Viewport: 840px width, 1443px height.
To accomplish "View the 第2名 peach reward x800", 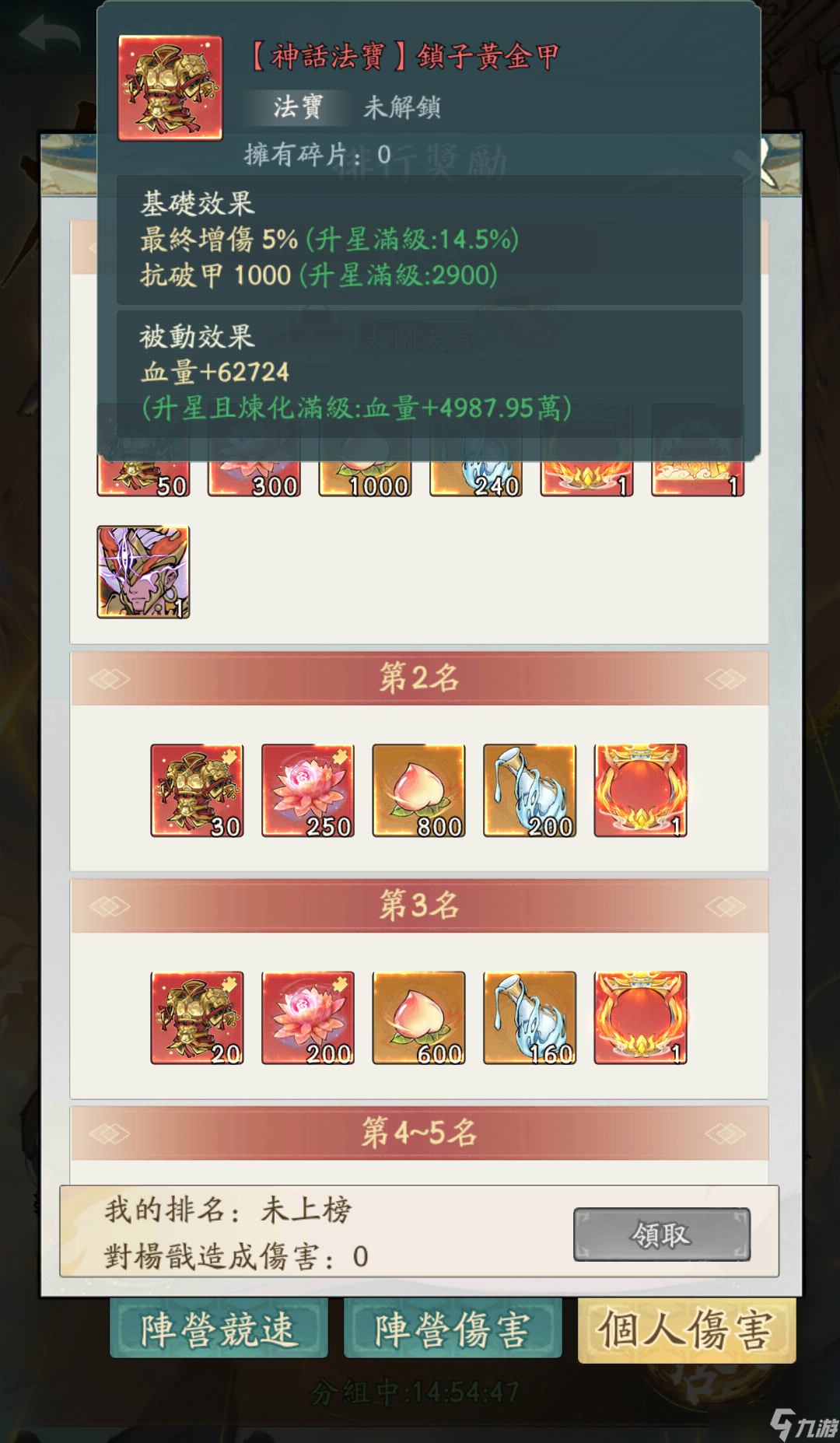I will pos(418,790).
